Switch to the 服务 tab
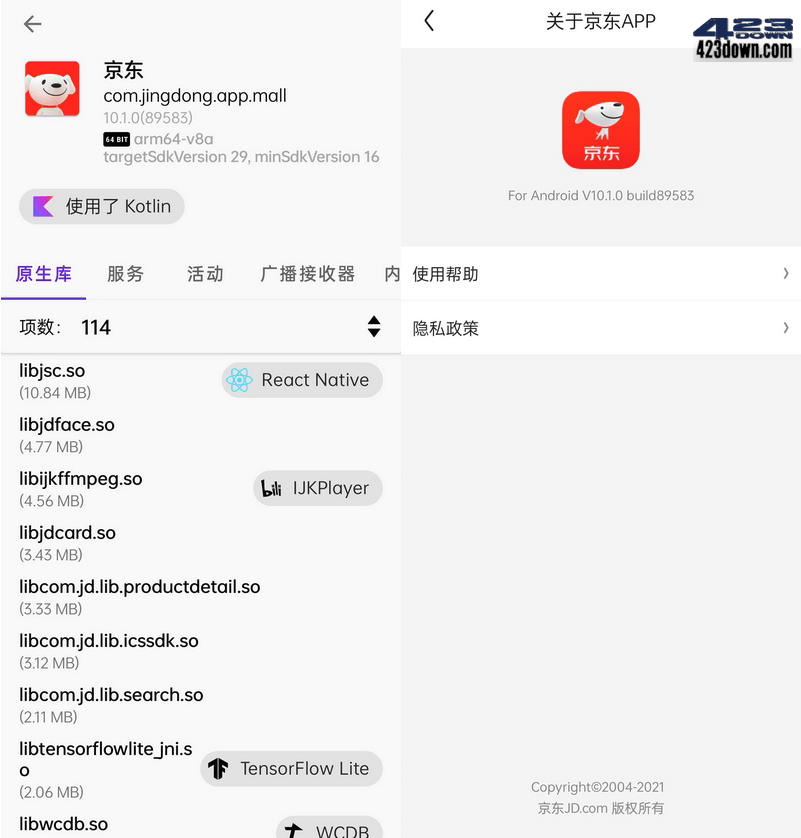This screenshot has width=801, height=838. pyautogui.click(x=126, y=274)
